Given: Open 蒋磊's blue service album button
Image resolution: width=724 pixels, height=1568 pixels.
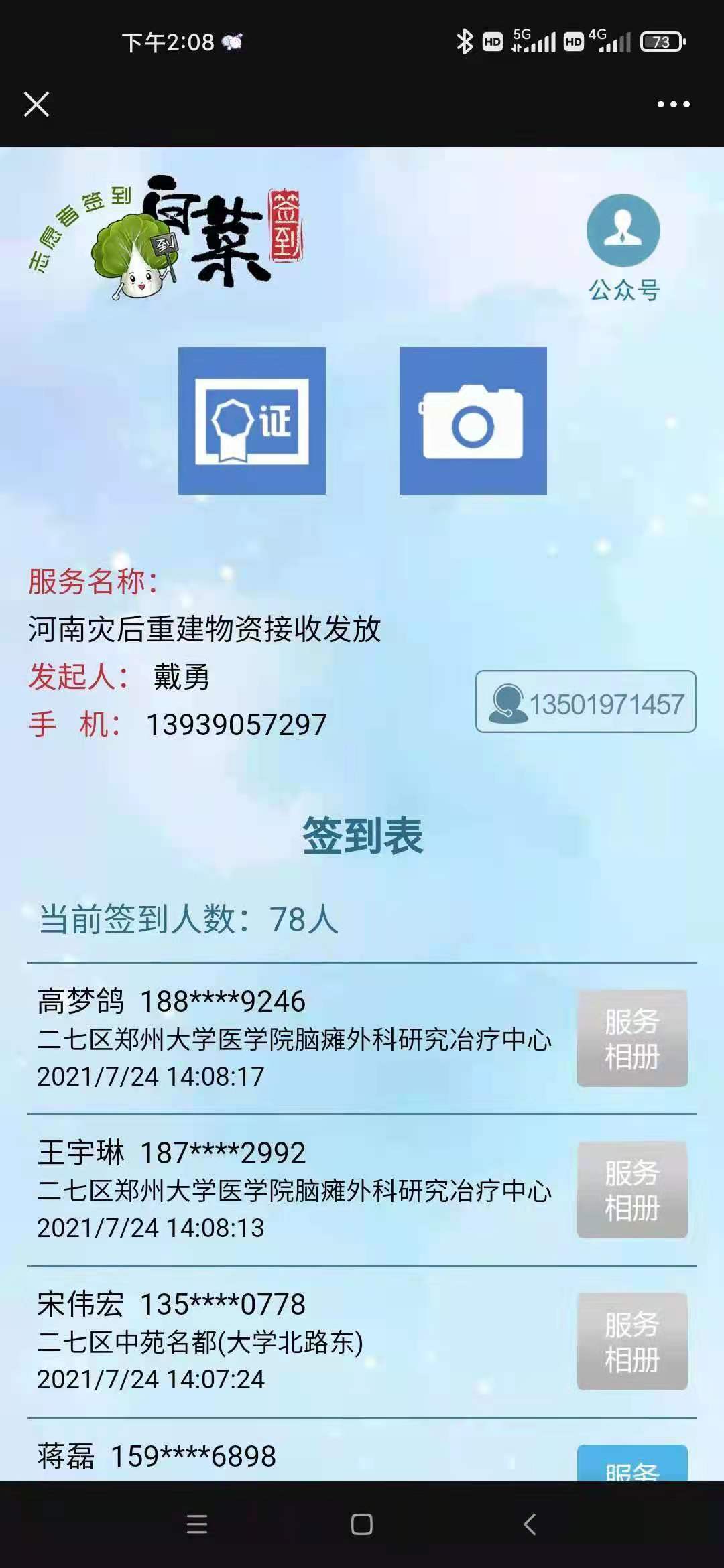Looking at the screenshot, I should click(631, 1464).
